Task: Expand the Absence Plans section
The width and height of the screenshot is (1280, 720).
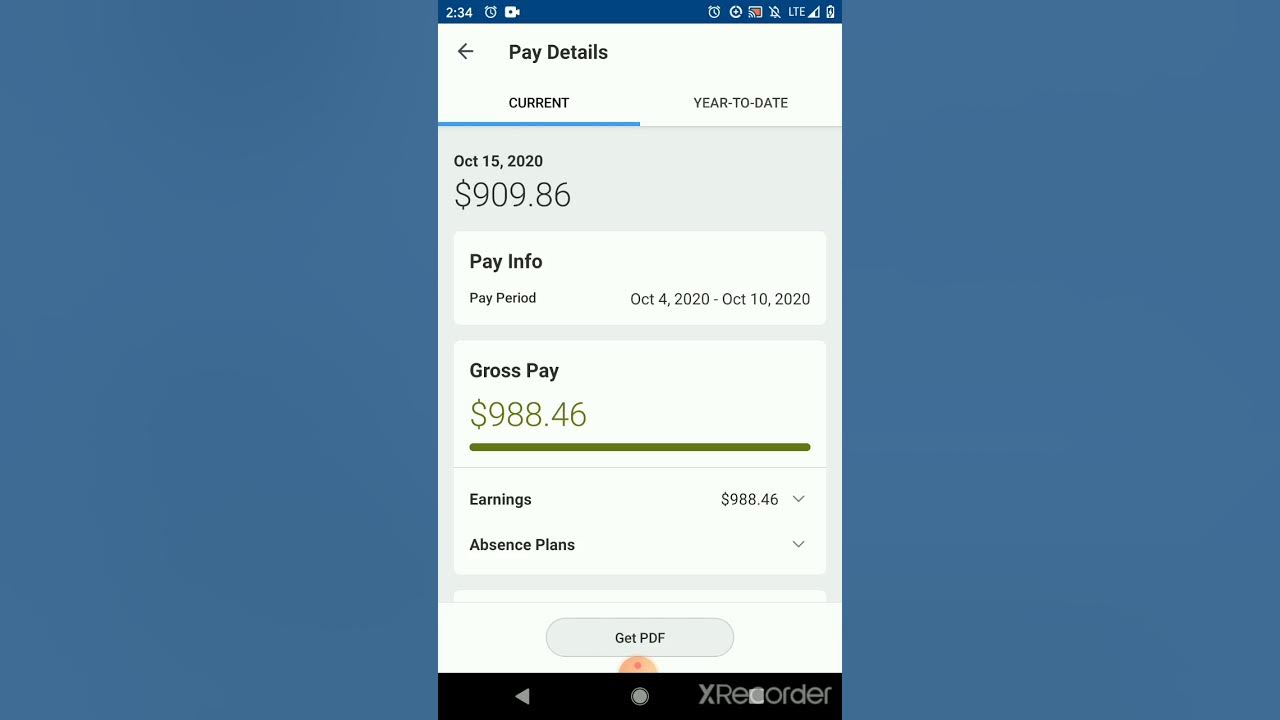Action: [798, 544]
